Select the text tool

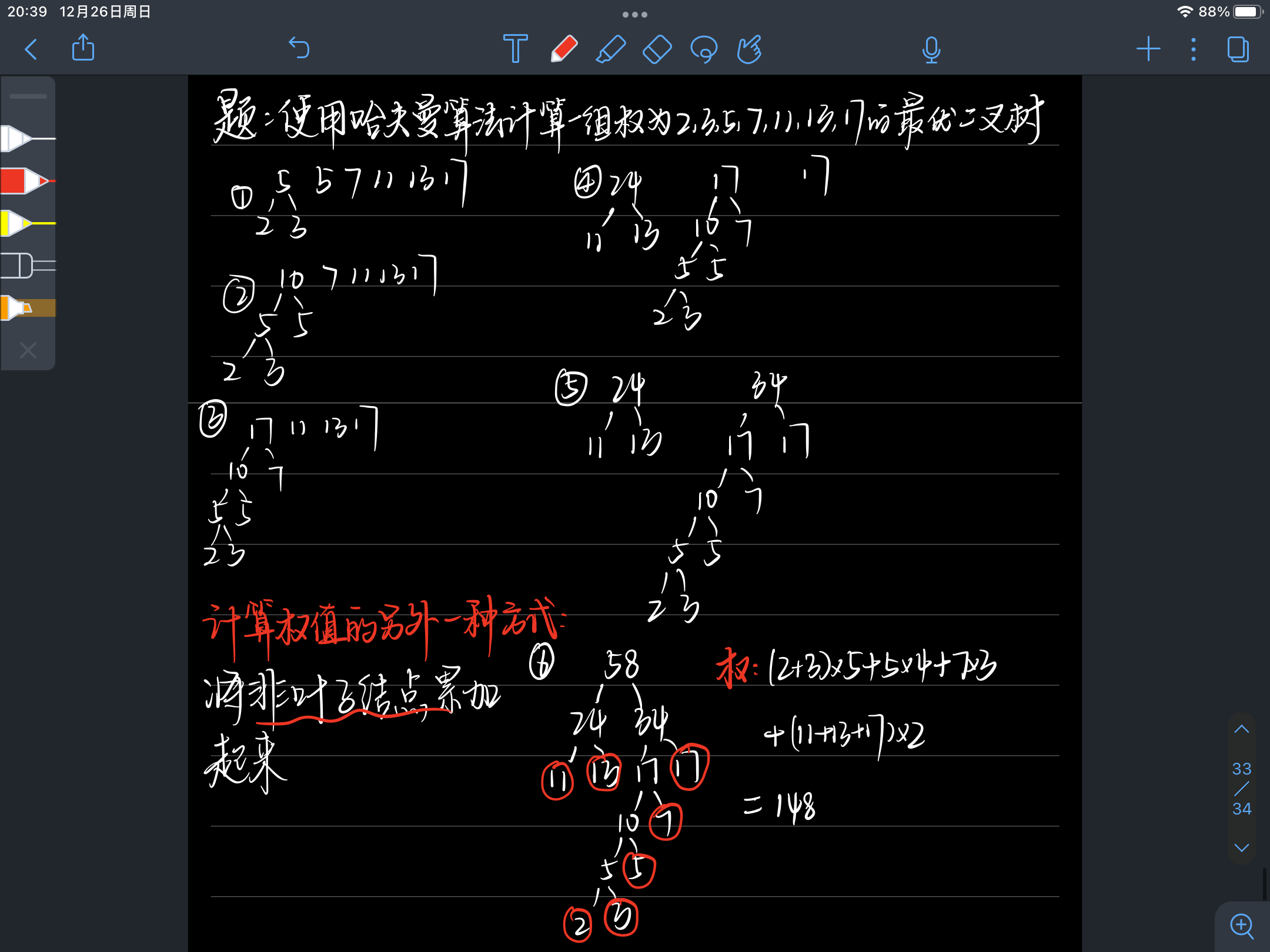tap(515, 49)
